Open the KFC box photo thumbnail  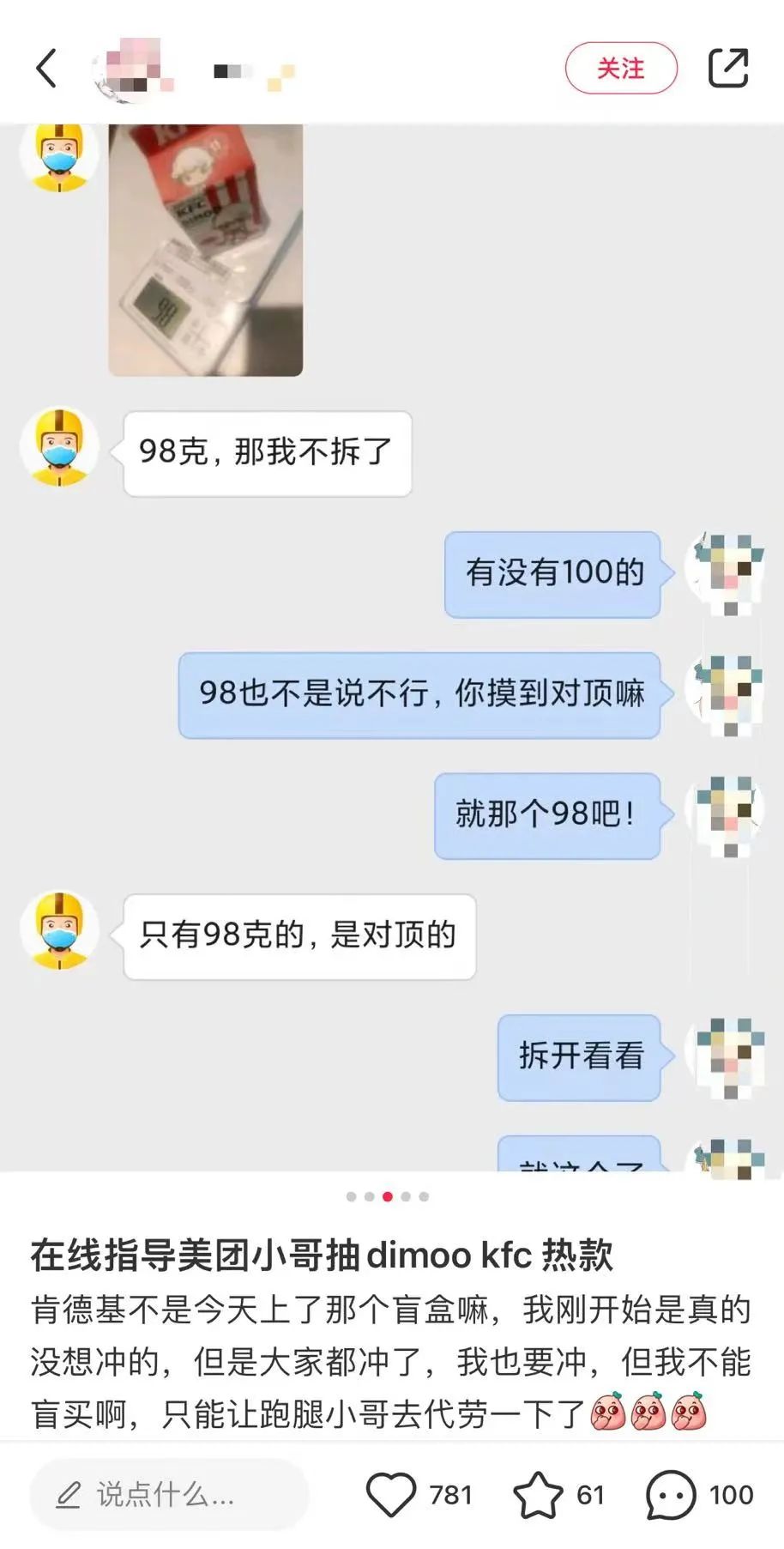click(204, 249)
